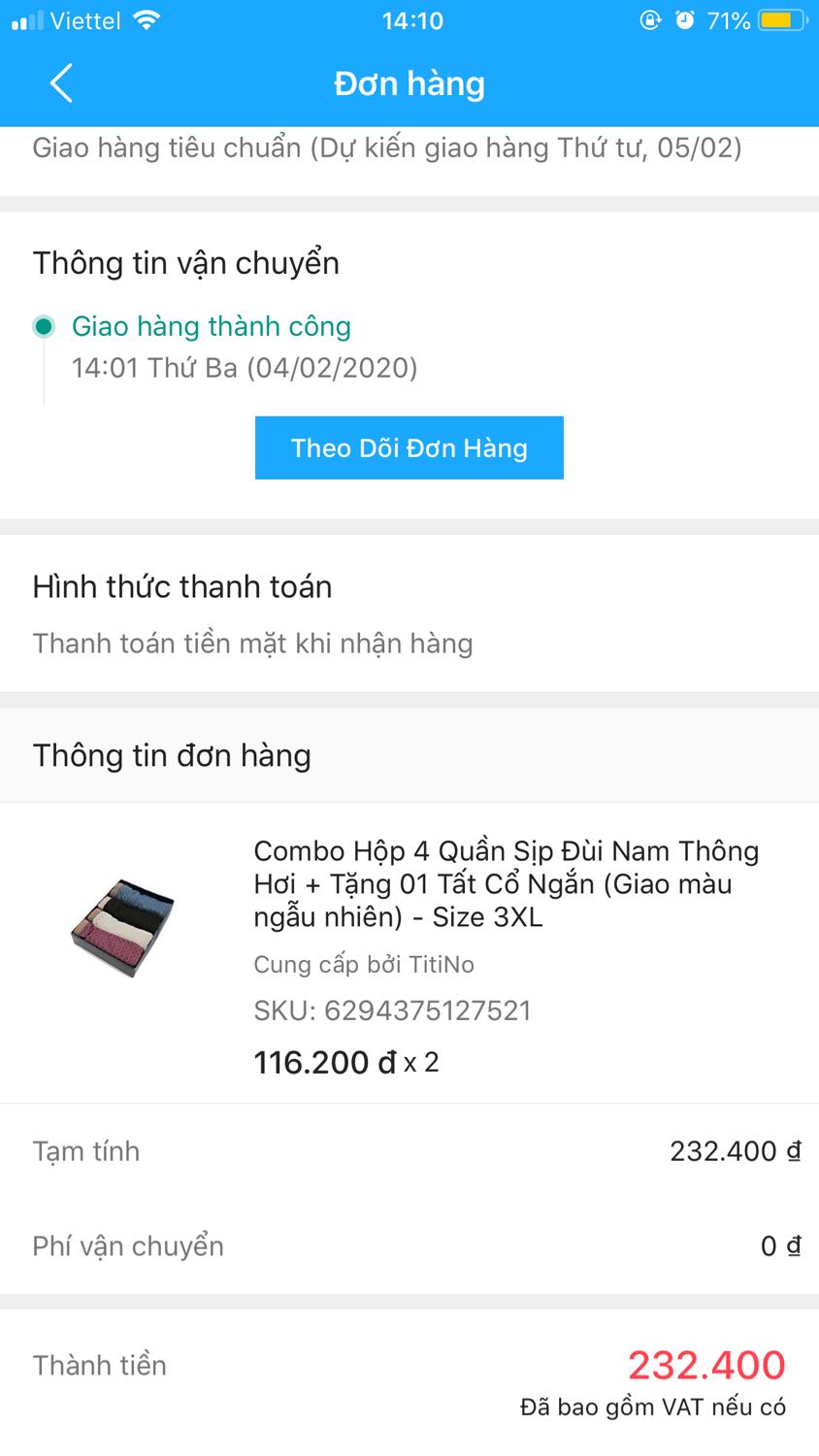Tap the Phí vận chuyển fee value
The height and width of the screenshot is (1456, 819).
777,1245
